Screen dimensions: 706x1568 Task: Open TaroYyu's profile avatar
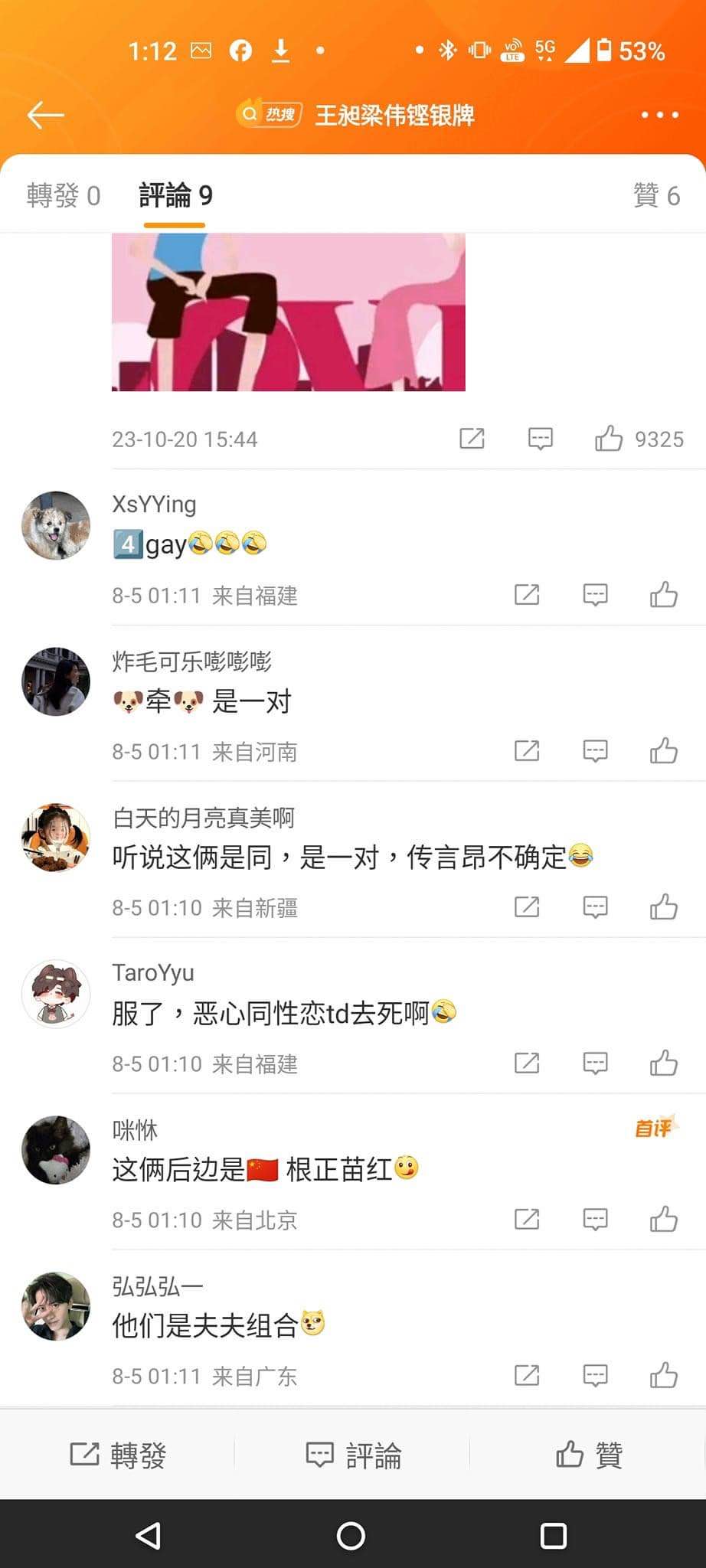coord(56,994)
